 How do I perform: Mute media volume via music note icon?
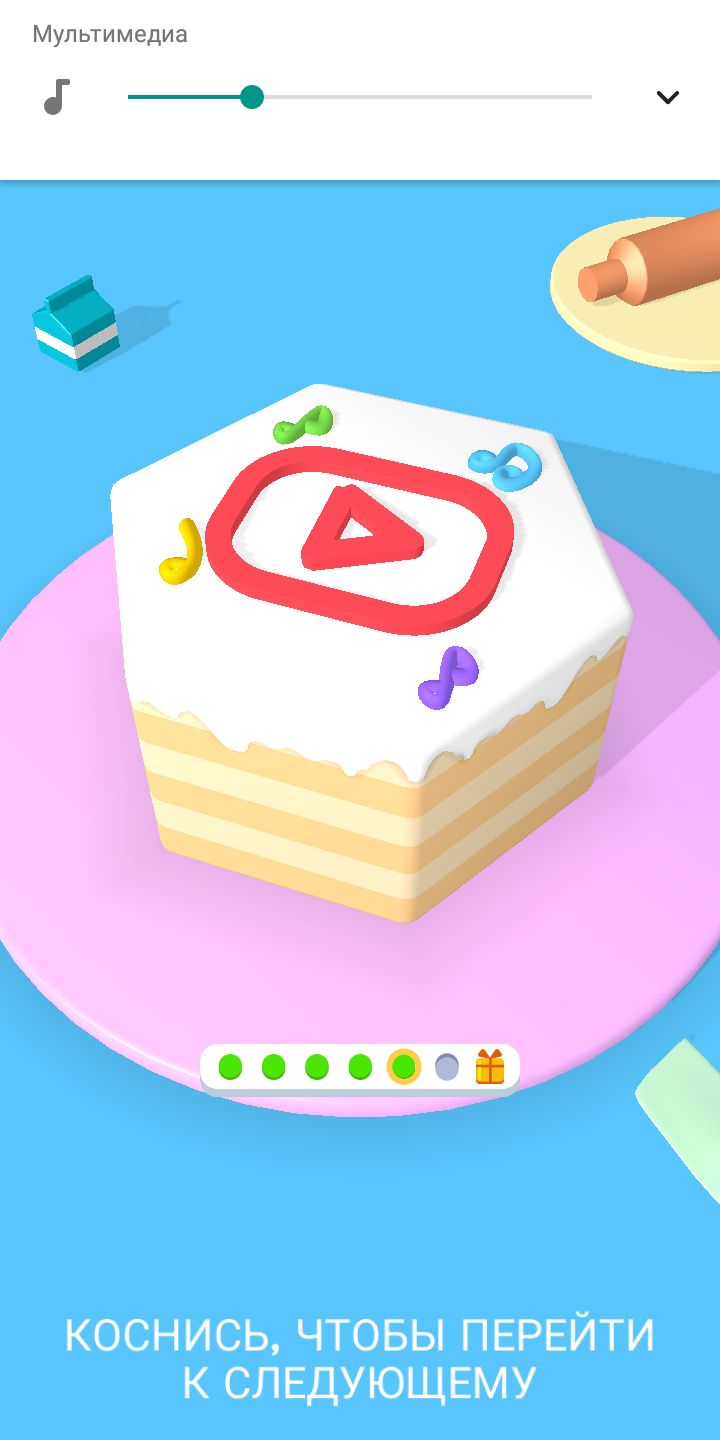pyautogui.click(x=57, y=97)
